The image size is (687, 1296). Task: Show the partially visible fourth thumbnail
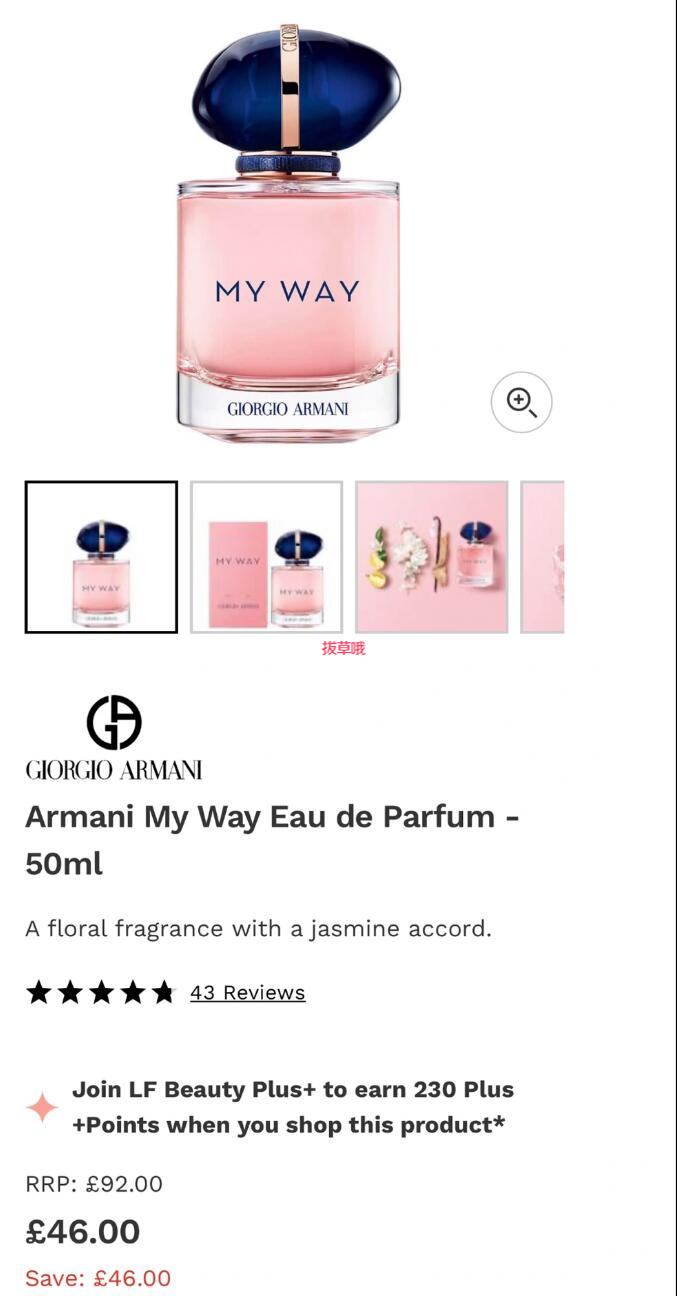pyautogui.click(x=543, y=557)
